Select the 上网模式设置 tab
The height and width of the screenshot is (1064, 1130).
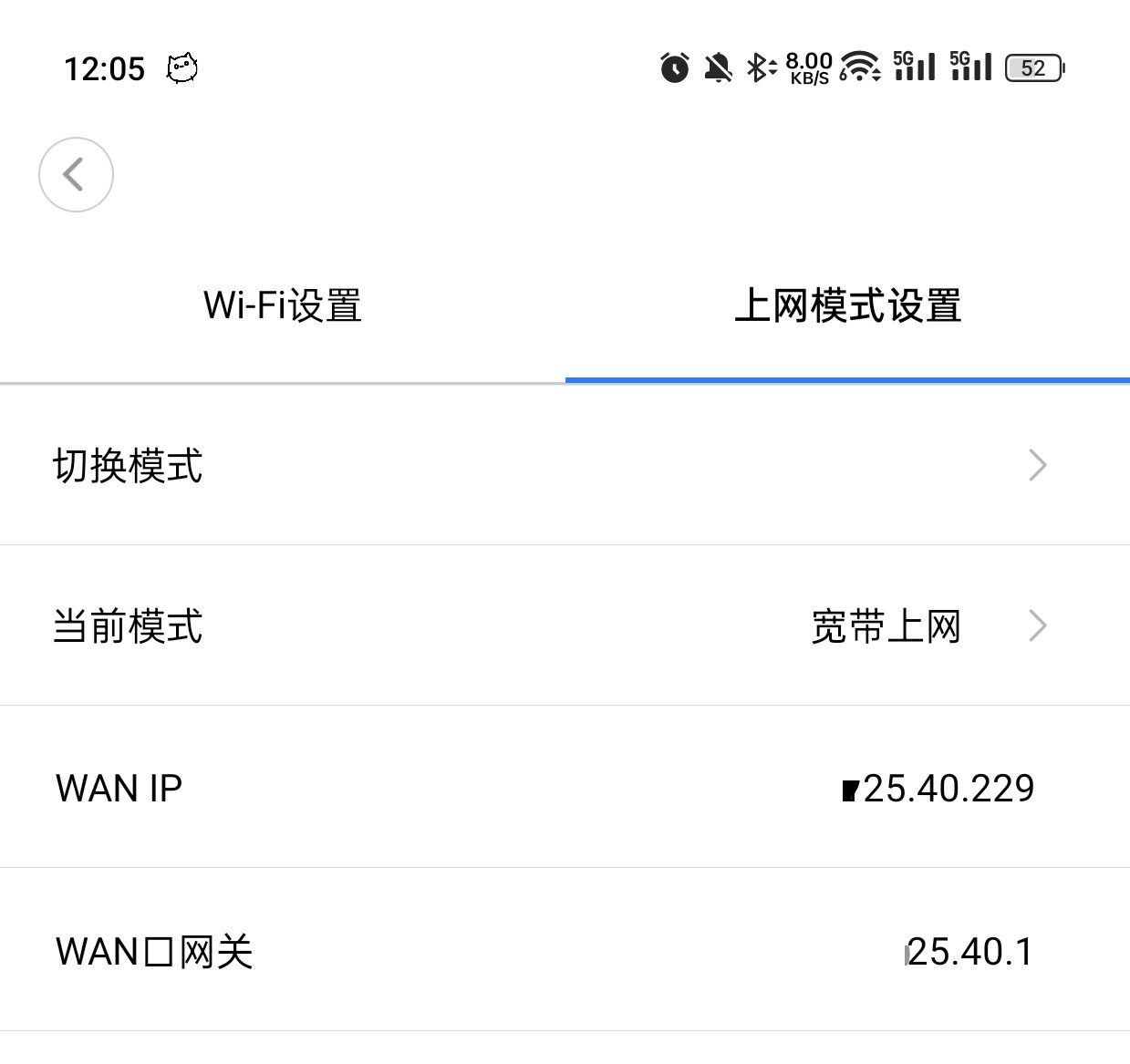(847, 305)
